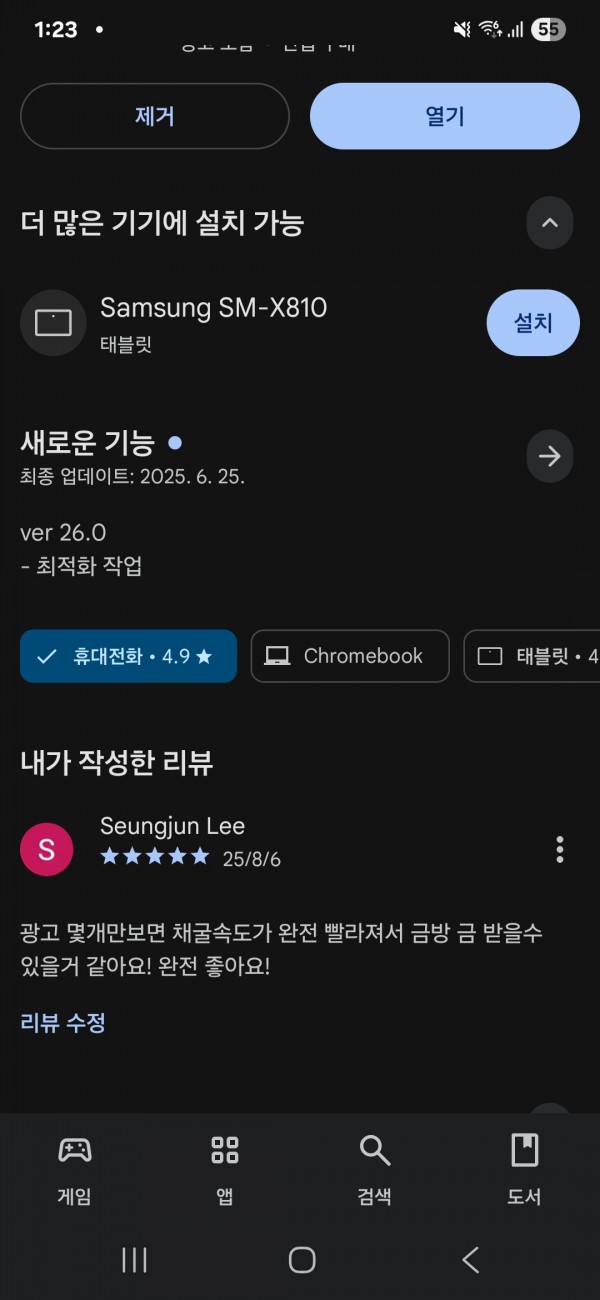Tap 리뷰 수정 to edit review

[62, 1022]
